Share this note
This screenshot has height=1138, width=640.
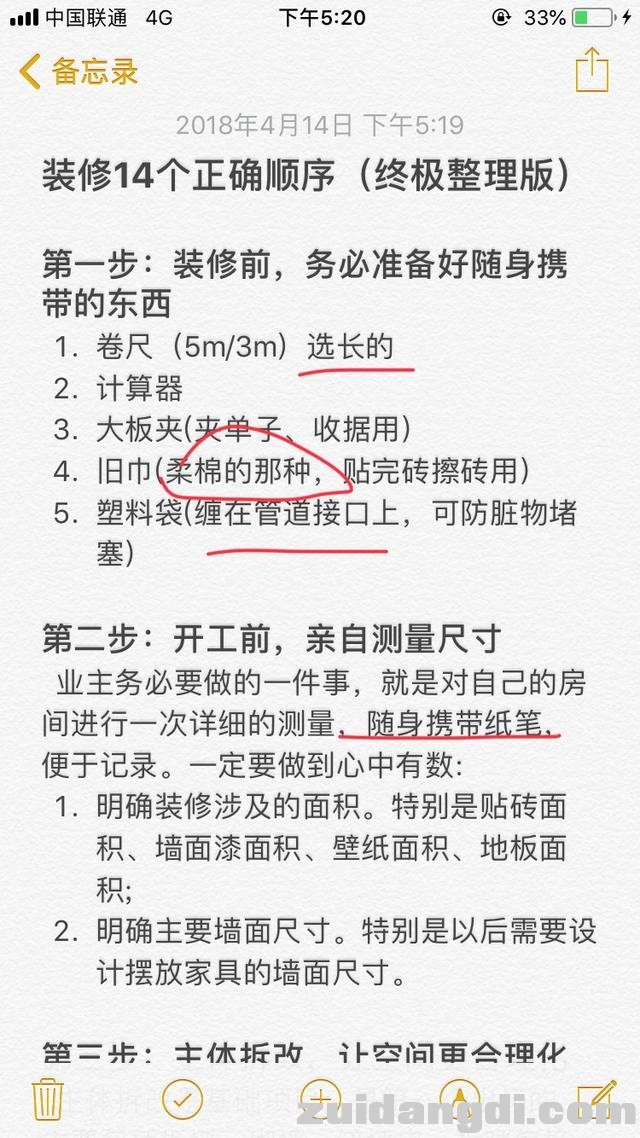coord(591,71)
